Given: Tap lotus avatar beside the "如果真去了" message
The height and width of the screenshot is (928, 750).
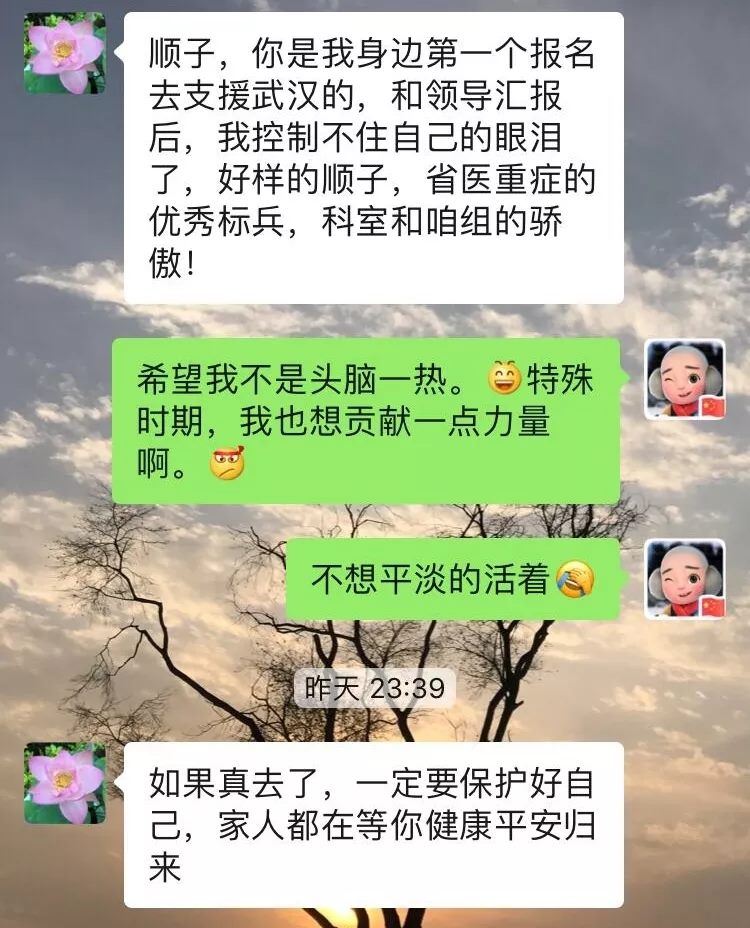Looking at the screenshot, I should (x=65, y=783).
